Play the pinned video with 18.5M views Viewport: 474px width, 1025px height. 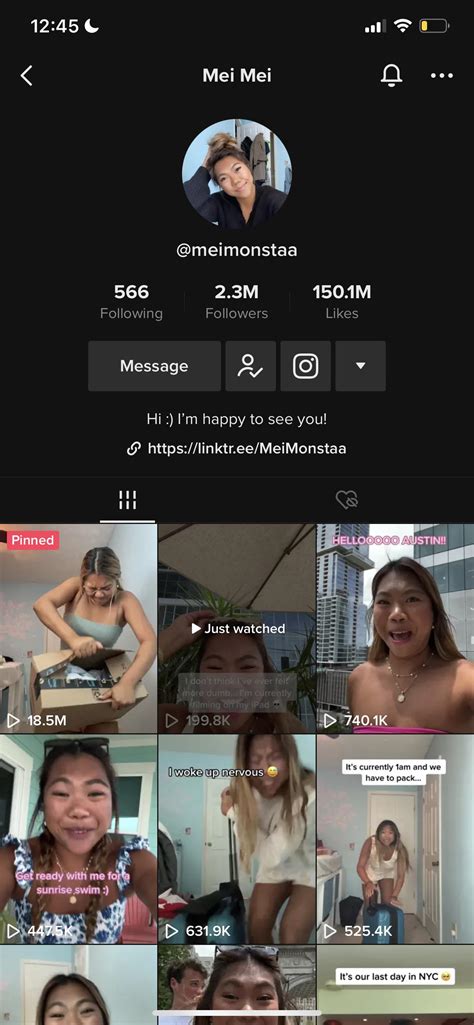pos(78,628)
